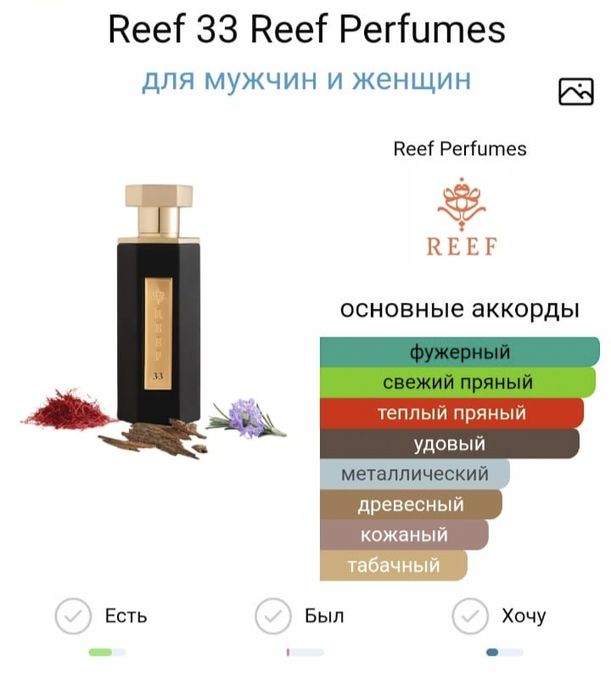Add the perfume to Хочу
This screenshot has width=611, height=699.
click(x=470, y=616)
